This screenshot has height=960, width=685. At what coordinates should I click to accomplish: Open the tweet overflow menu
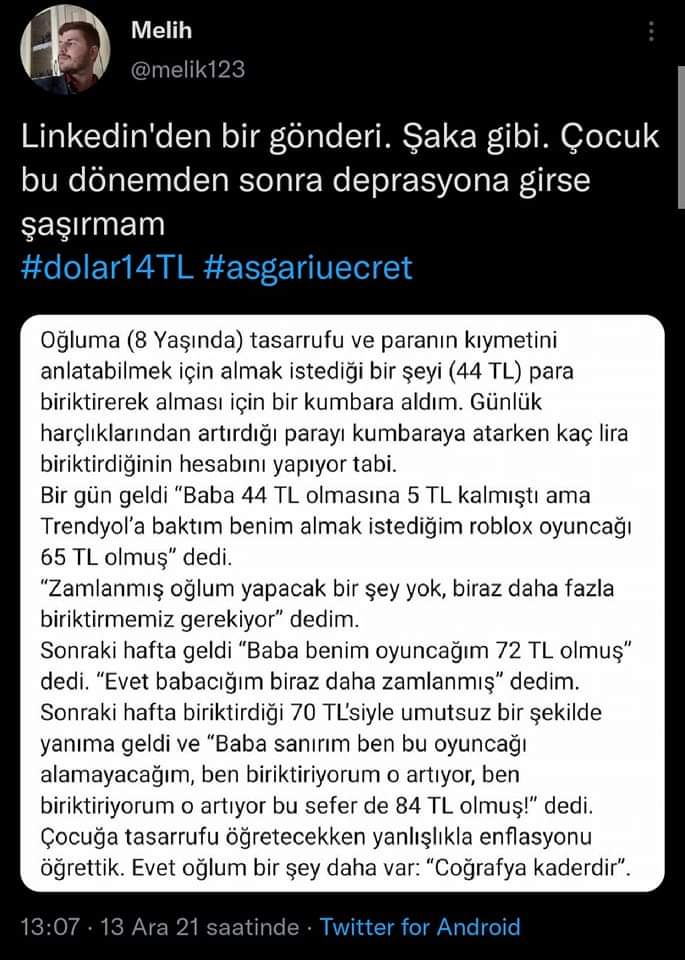[652, 33]
